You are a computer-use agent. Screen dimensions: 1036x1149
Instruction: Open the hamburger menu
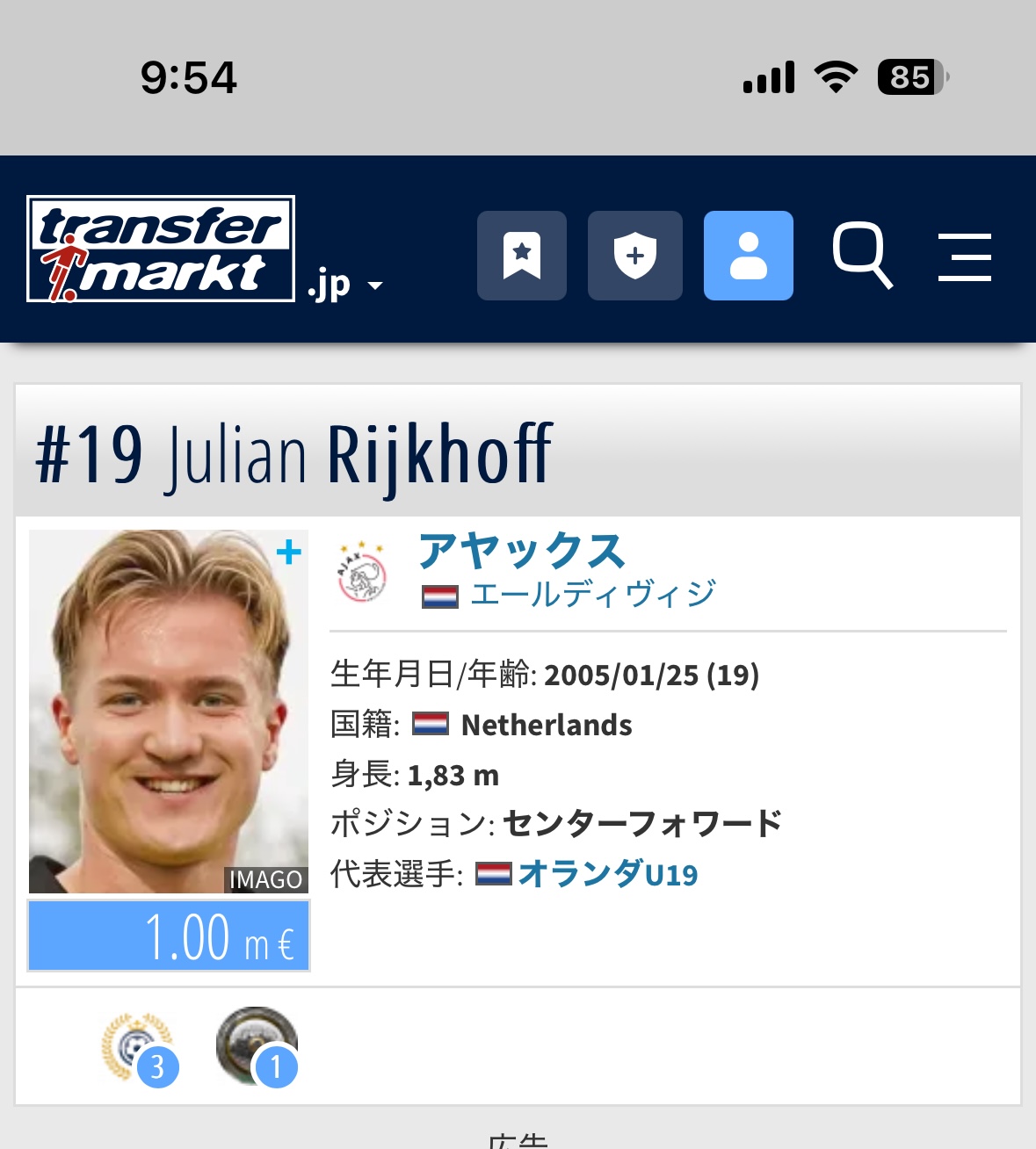coord(964,257)
